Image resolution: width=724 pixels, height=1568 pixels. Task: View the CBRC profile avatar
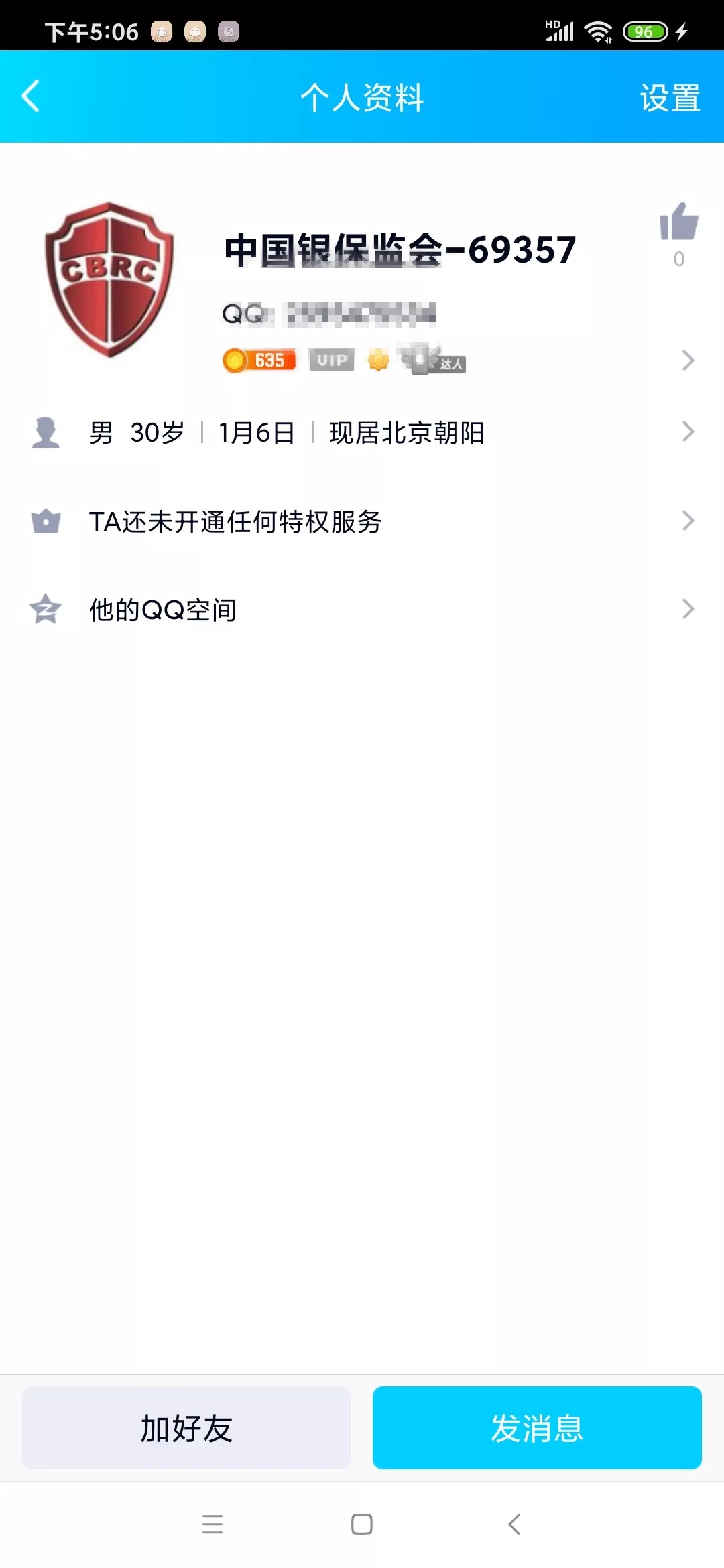pos(109,279)
